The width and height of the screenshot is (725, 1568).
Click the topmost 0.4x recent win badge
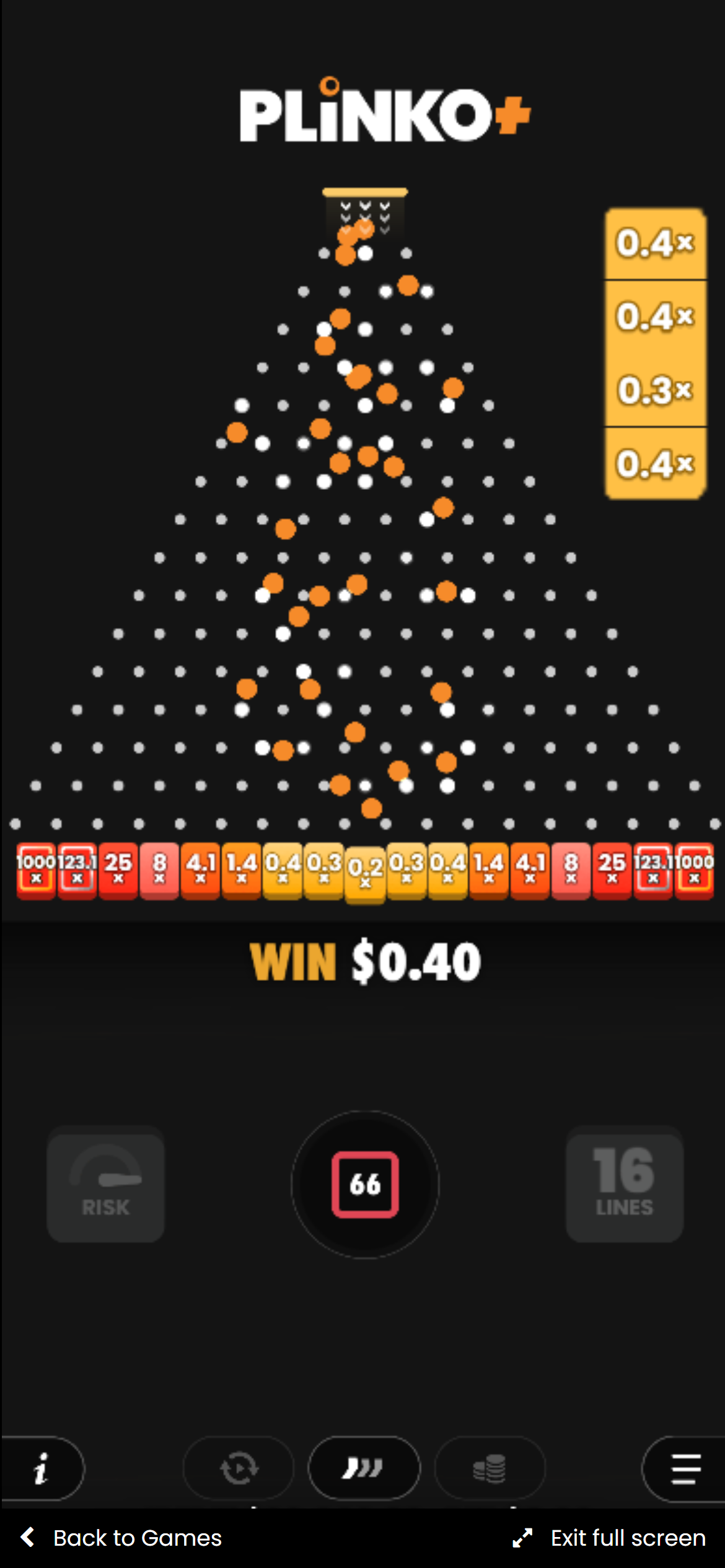pyautogui.click(x=654, y=243)
